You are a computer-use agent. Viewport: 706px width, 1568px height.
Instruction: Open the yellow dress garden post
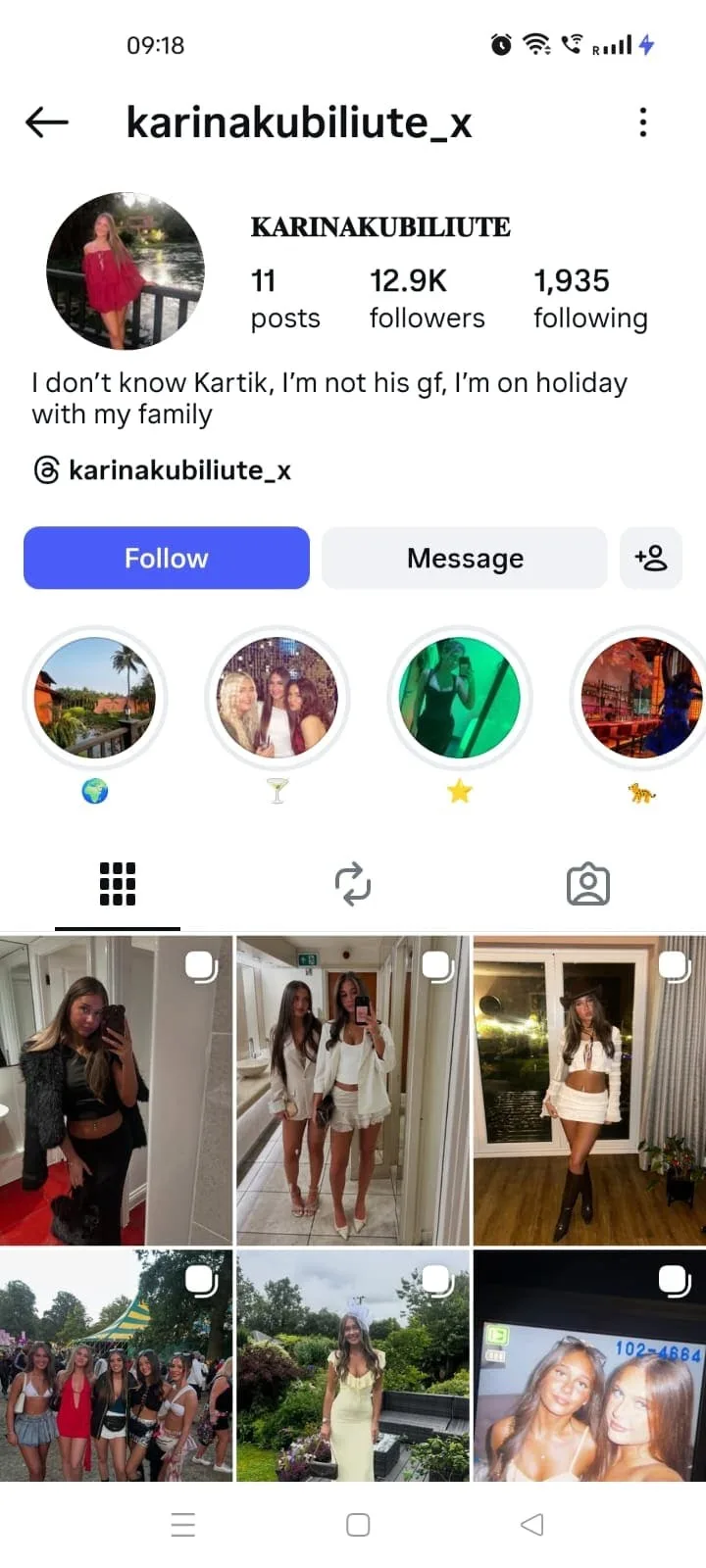(x=353, y=1364)
